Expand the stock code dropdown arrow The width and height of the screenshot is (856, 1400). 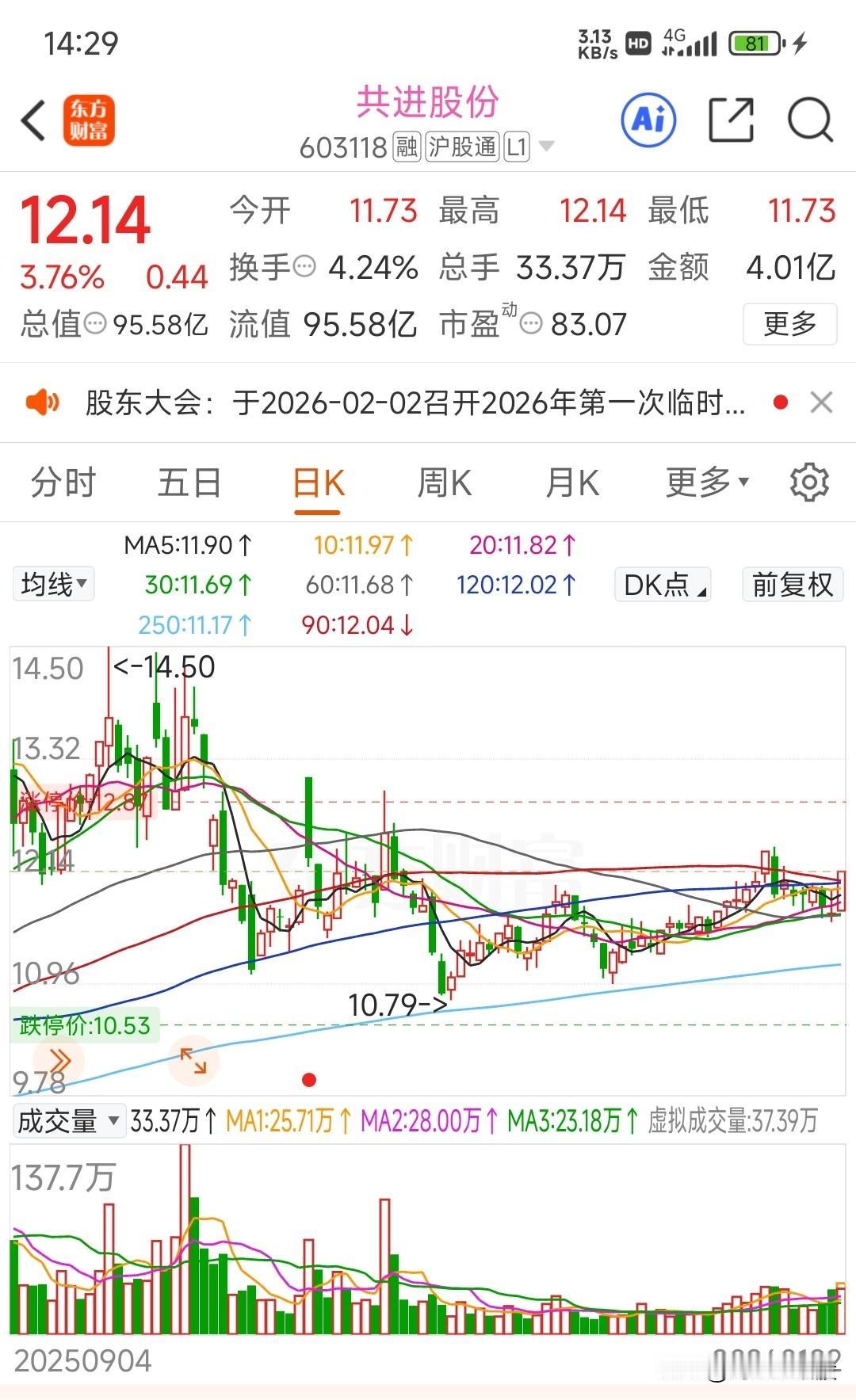(x=546, y=147)
